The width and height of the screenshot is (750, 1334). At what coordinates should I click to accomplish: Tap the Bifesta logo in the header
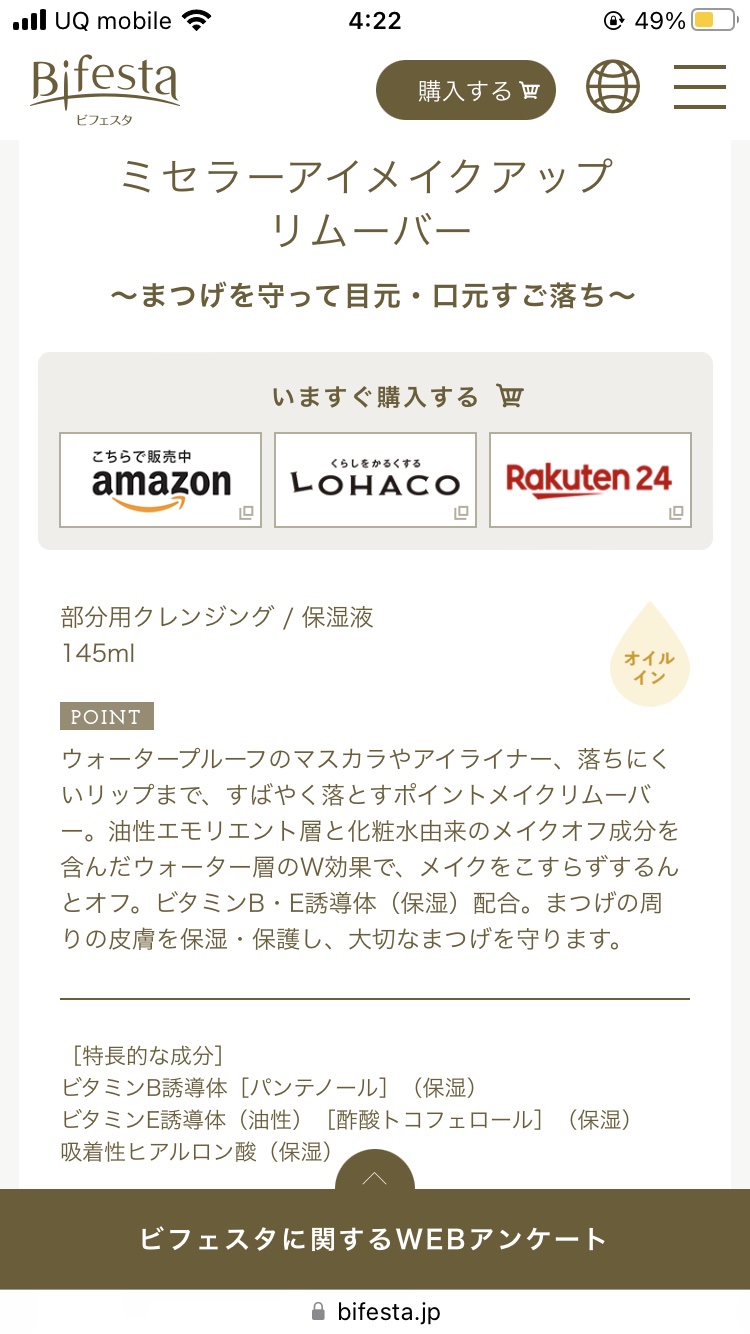pyautogui.click(x=105, y=90)
